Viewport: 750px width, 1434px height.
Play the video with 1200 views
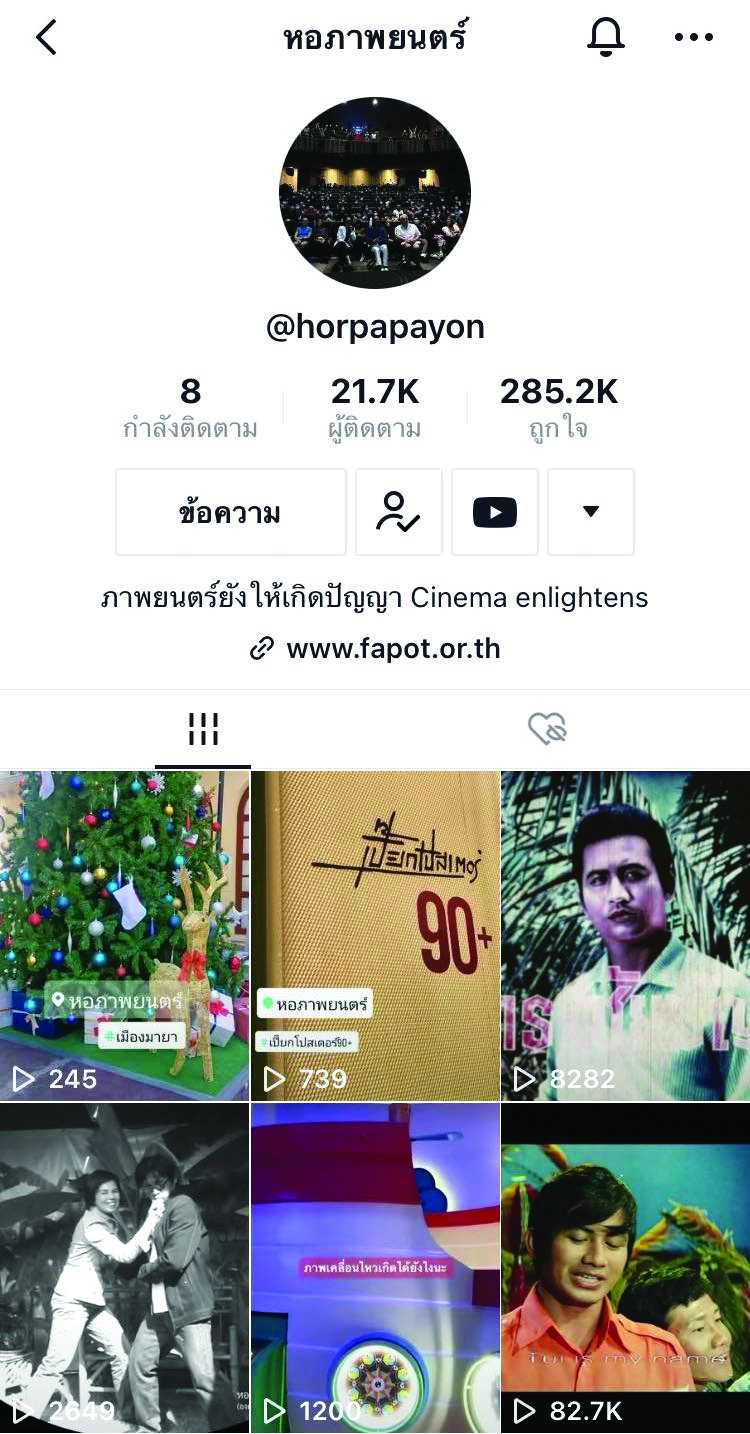[x=375, y=1268]
